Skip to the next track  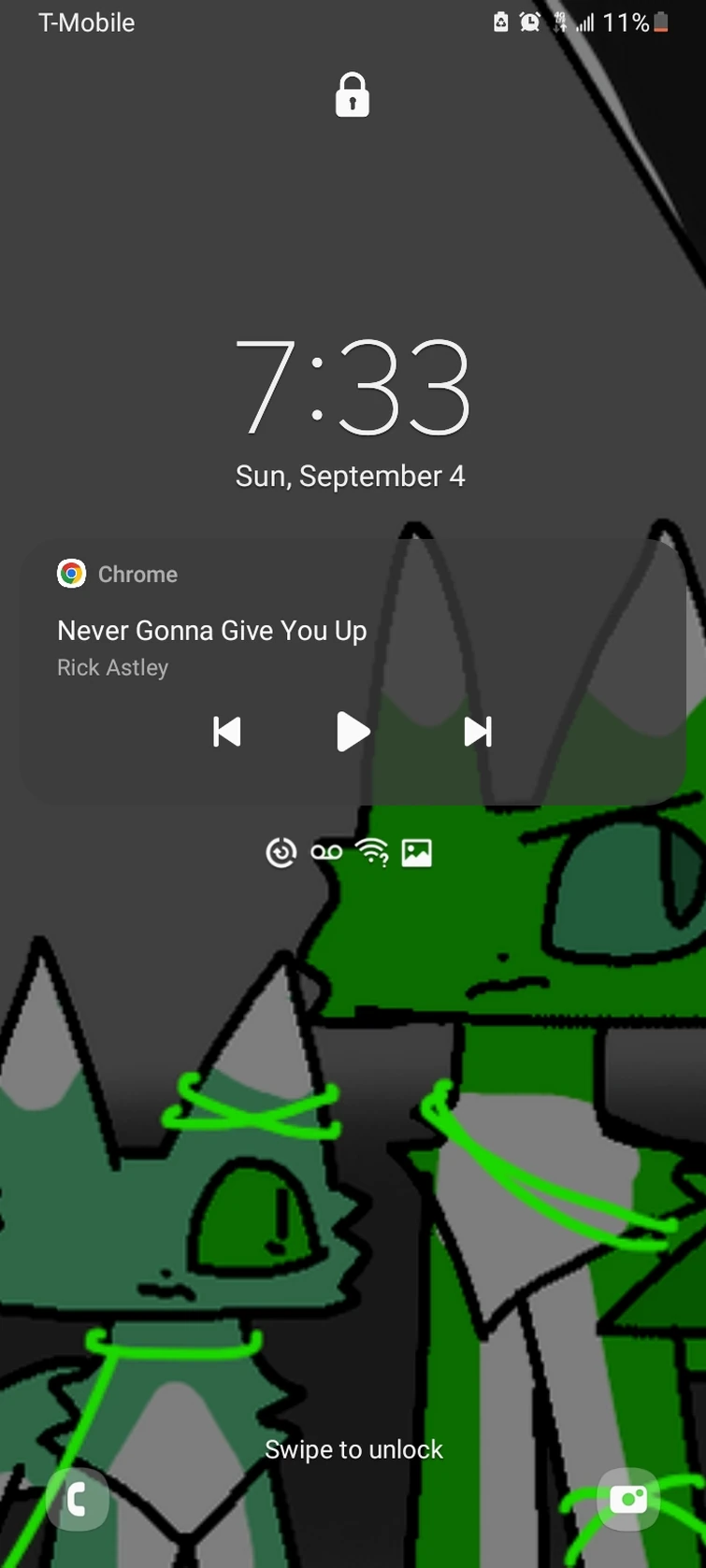coord(478,731)
